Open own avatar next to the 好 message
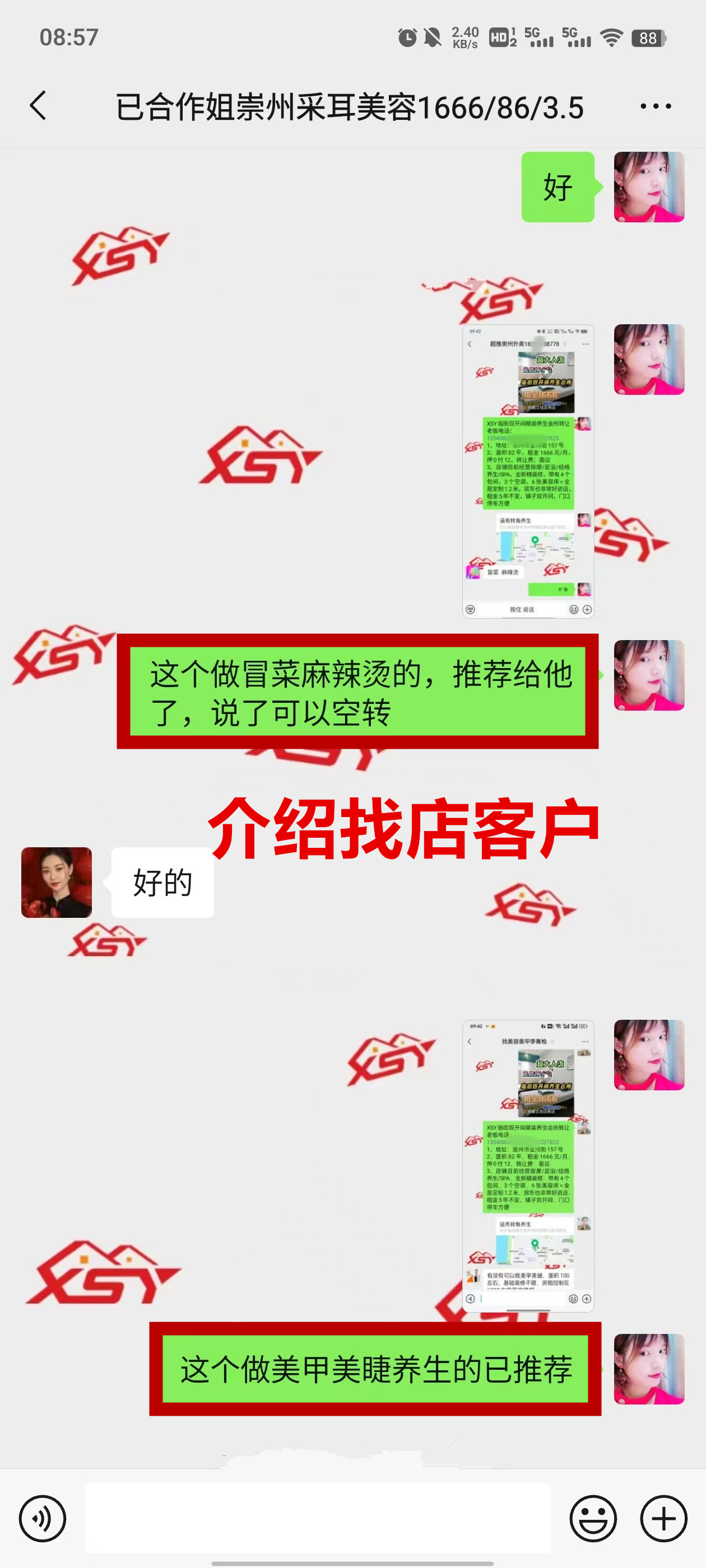Screen dimensions: 706x1568 pyautogui.click(x=649, y=187)
